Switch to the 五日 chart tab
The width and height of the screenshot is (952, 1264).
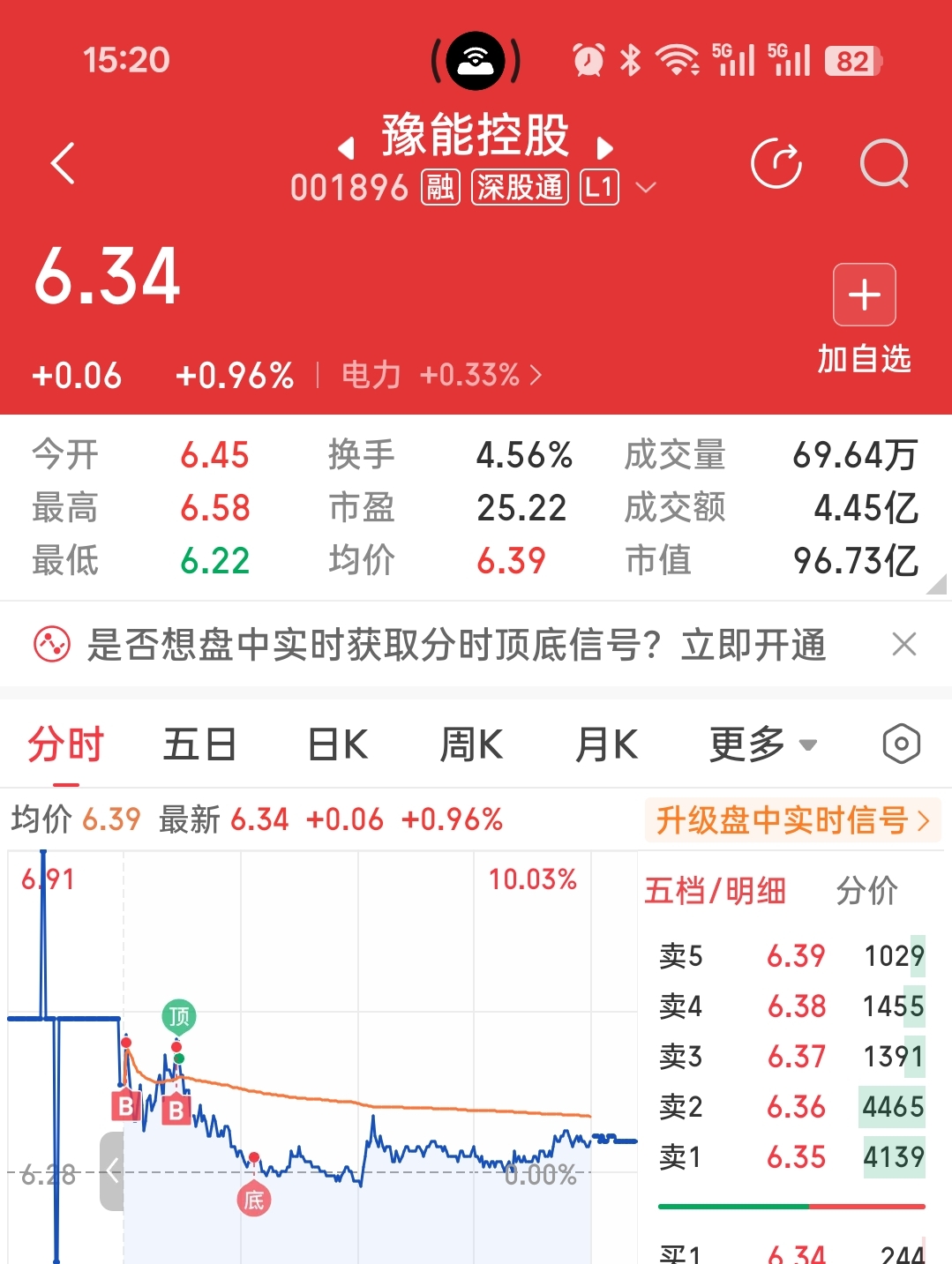pos(199,744)
